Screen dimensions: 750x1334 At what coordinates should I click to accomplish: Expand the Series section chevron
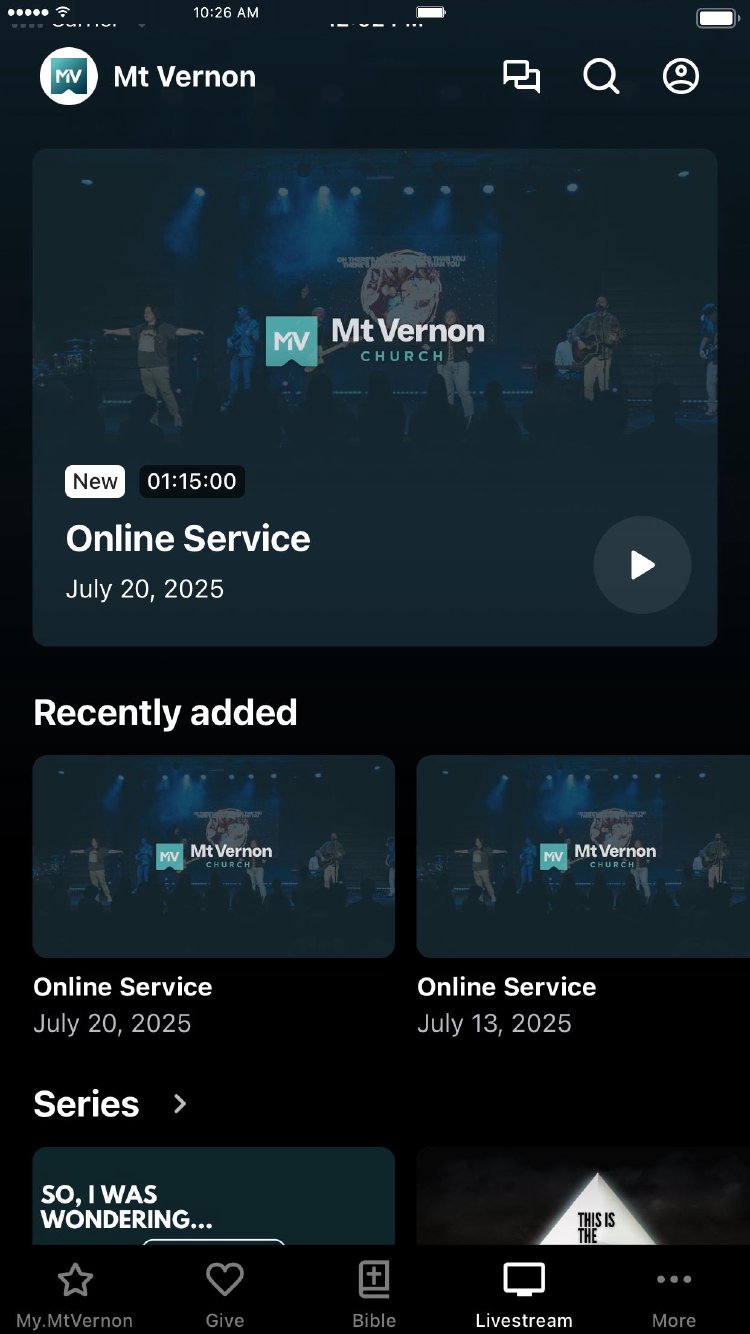point(180,1104)
